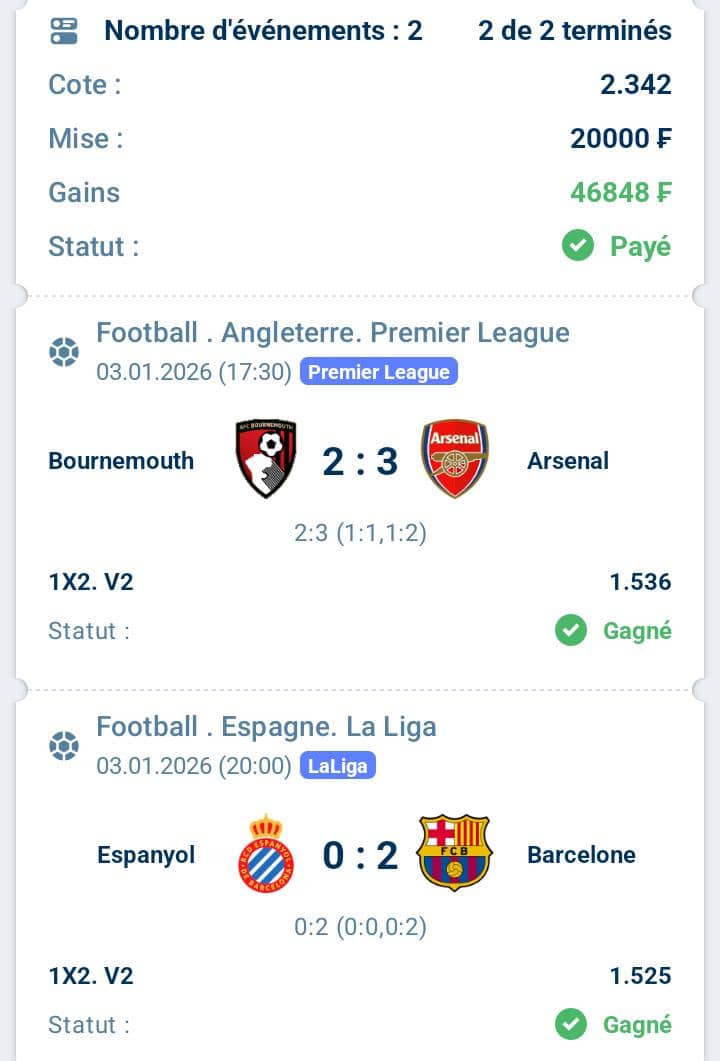This screenshot has width=720, height=1061.
Task: Tap the Premier League chip
Action: 378,372
